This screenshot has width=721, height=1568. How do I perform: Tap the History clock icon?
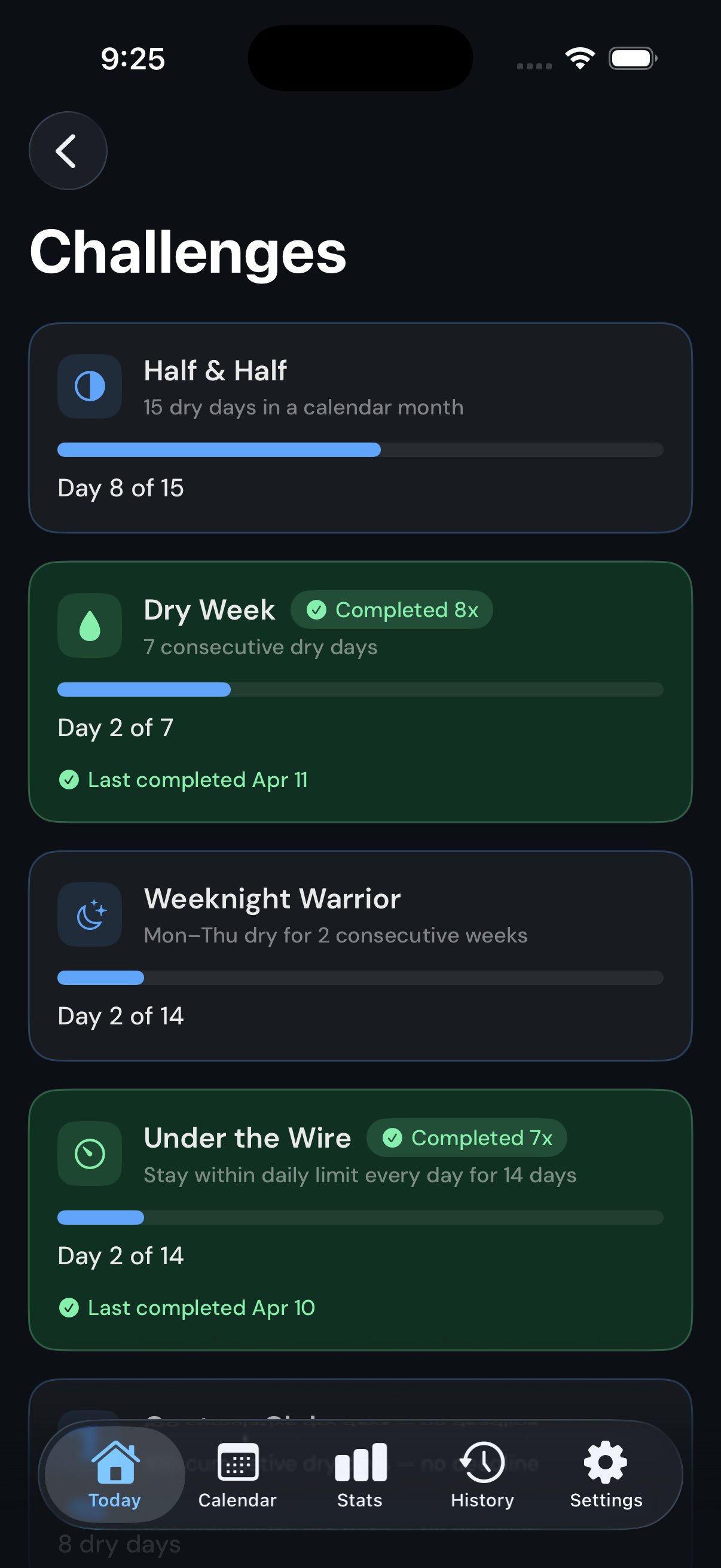pyautogui.click(x=481, y=1463)
